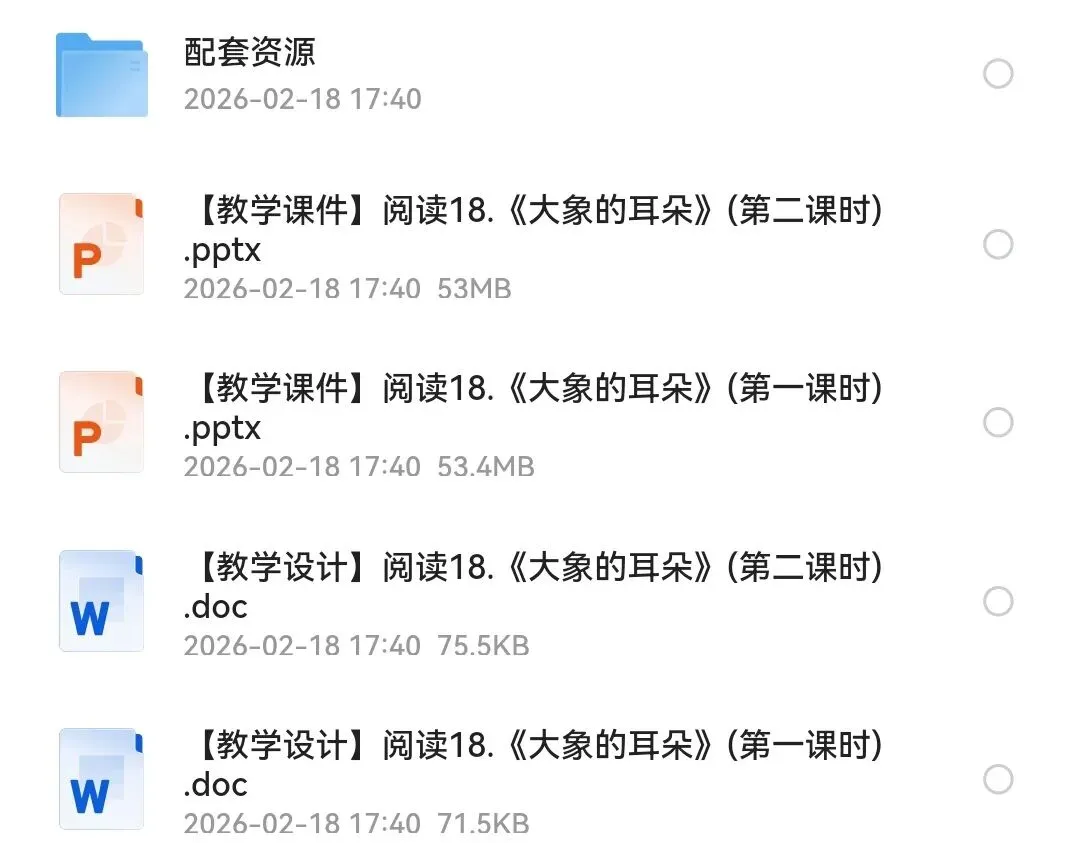Select the 教学设计 第二课时 doc checkbox

pyautogui.click(x=998, y=601)
